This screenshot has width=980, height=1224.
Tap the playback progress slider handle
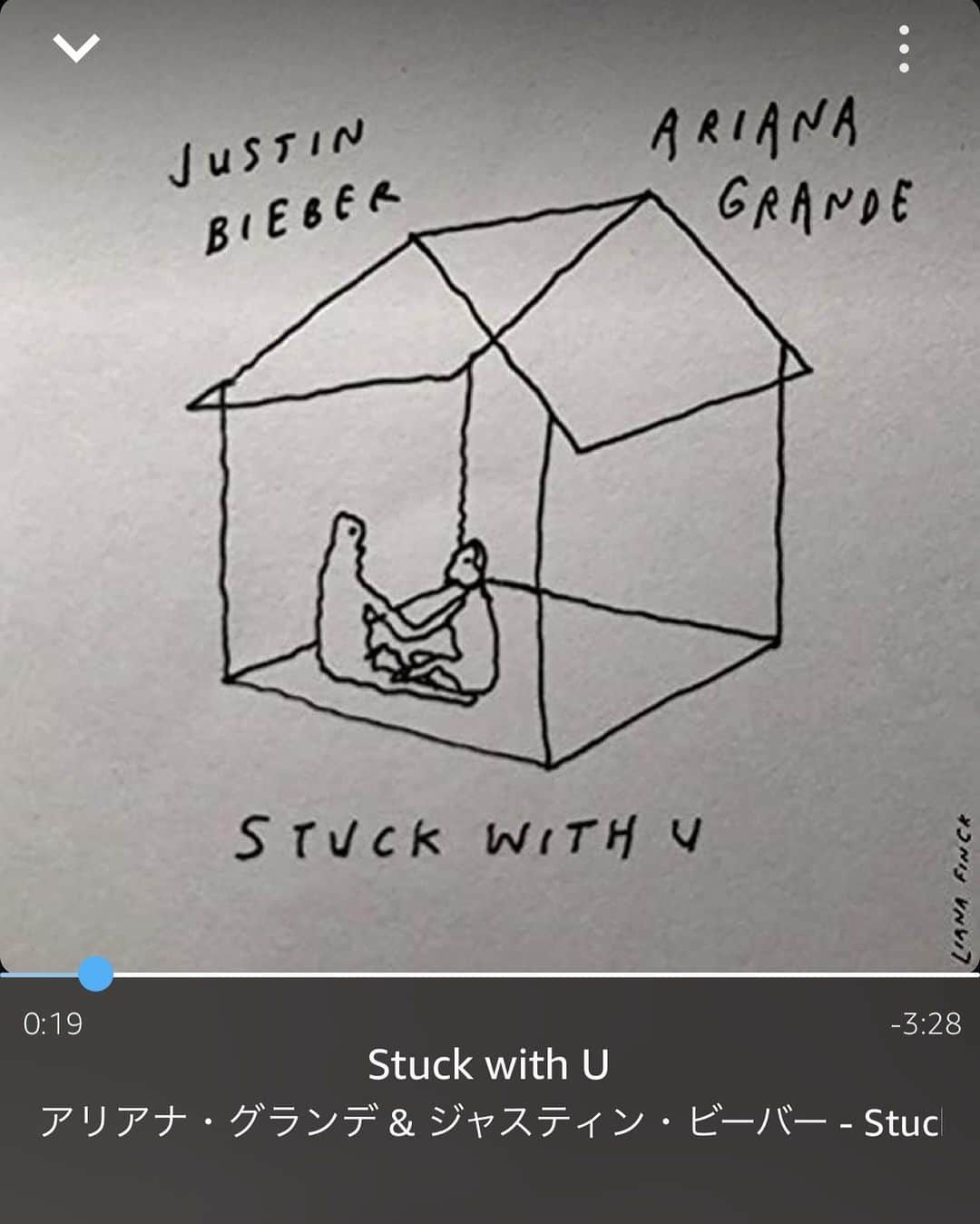pyautogui.click(x=95, y=974)
